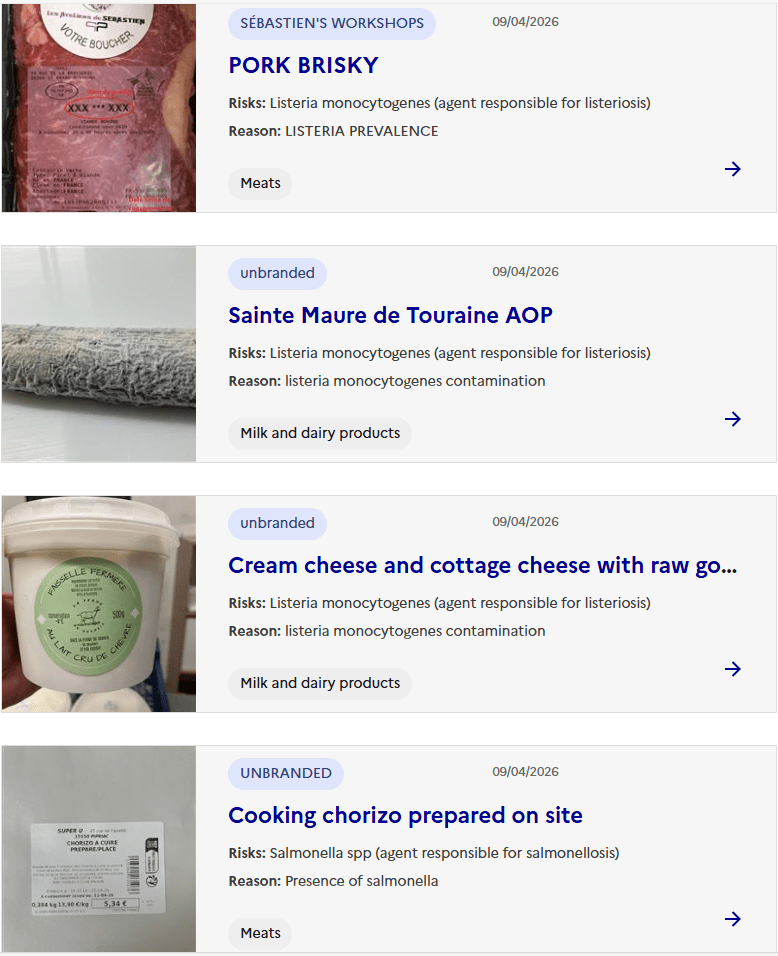View the chorizo label photo
The height and width of the screenshot is (956, 778).
(98, 850)
